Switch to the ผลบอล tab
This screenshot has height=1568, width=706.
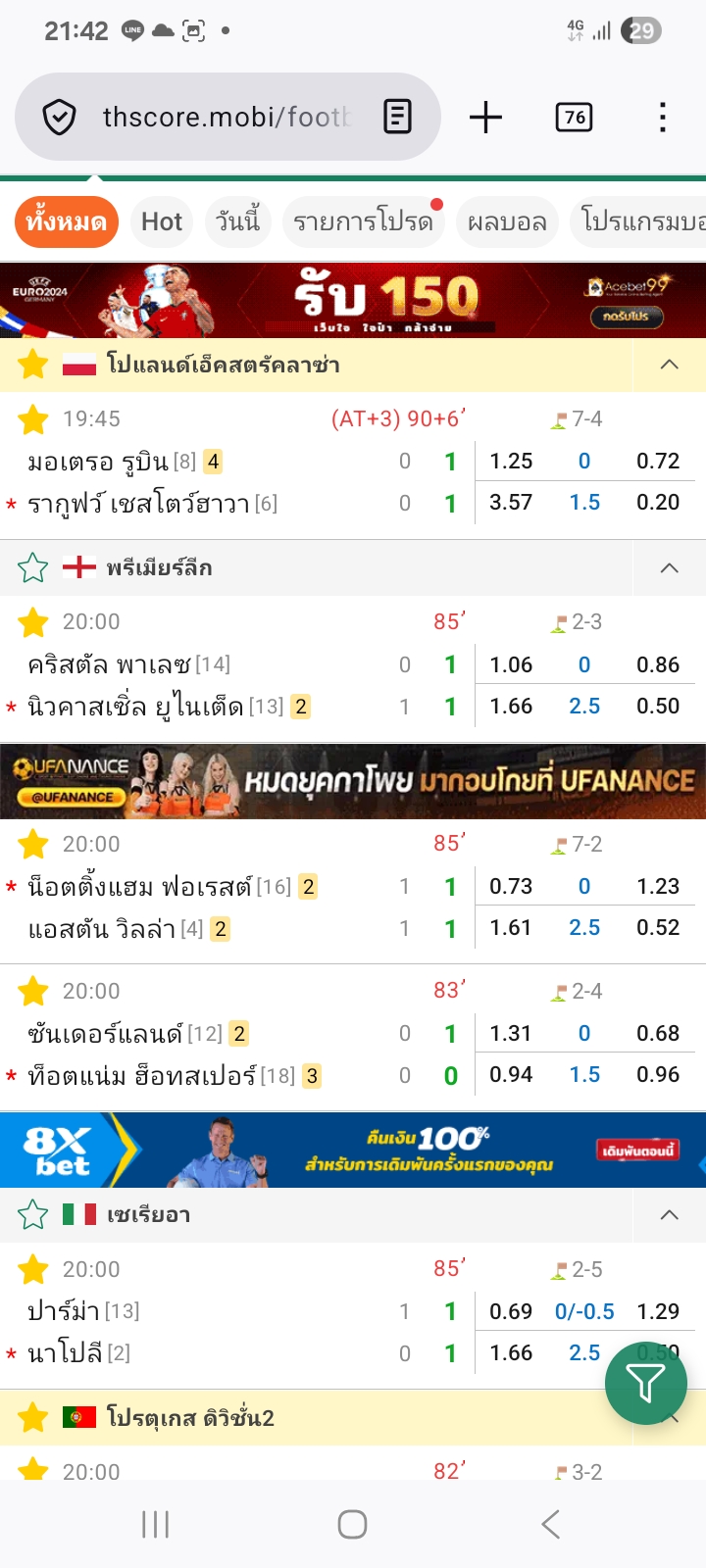click(x=507, y=222)
